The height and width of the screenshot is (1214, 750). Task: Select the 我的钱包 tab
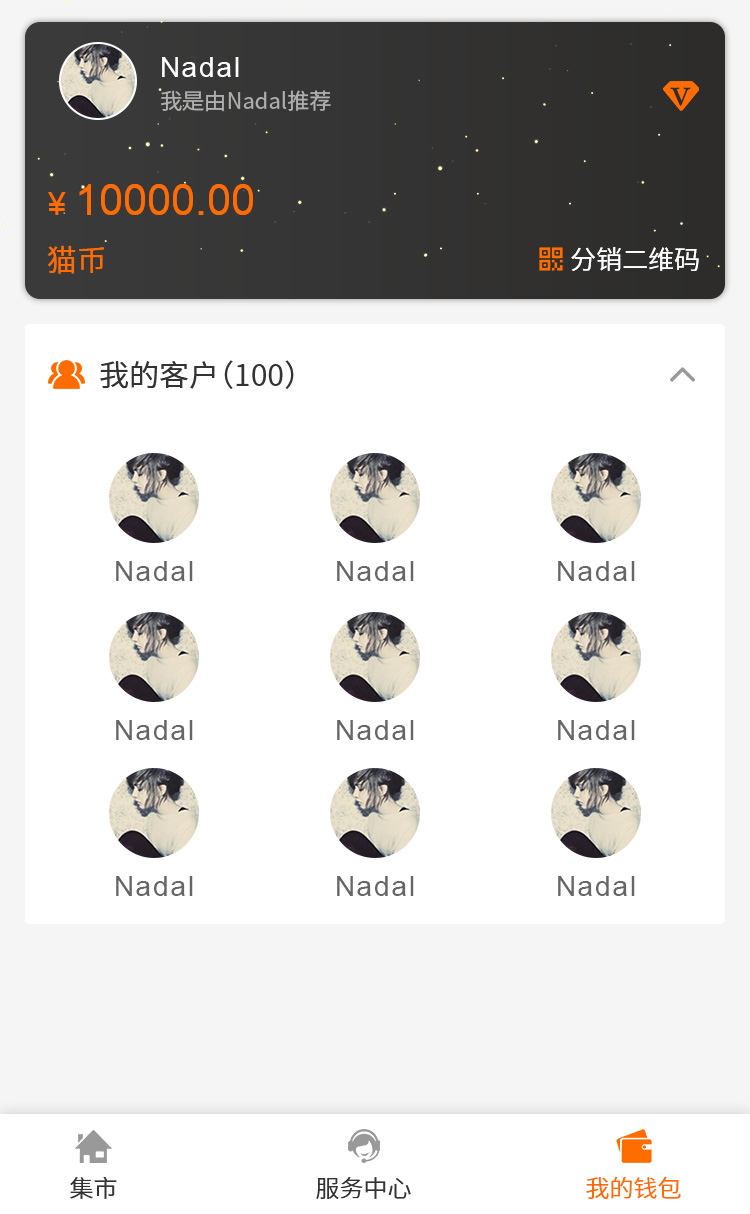tap(633, 1165)
